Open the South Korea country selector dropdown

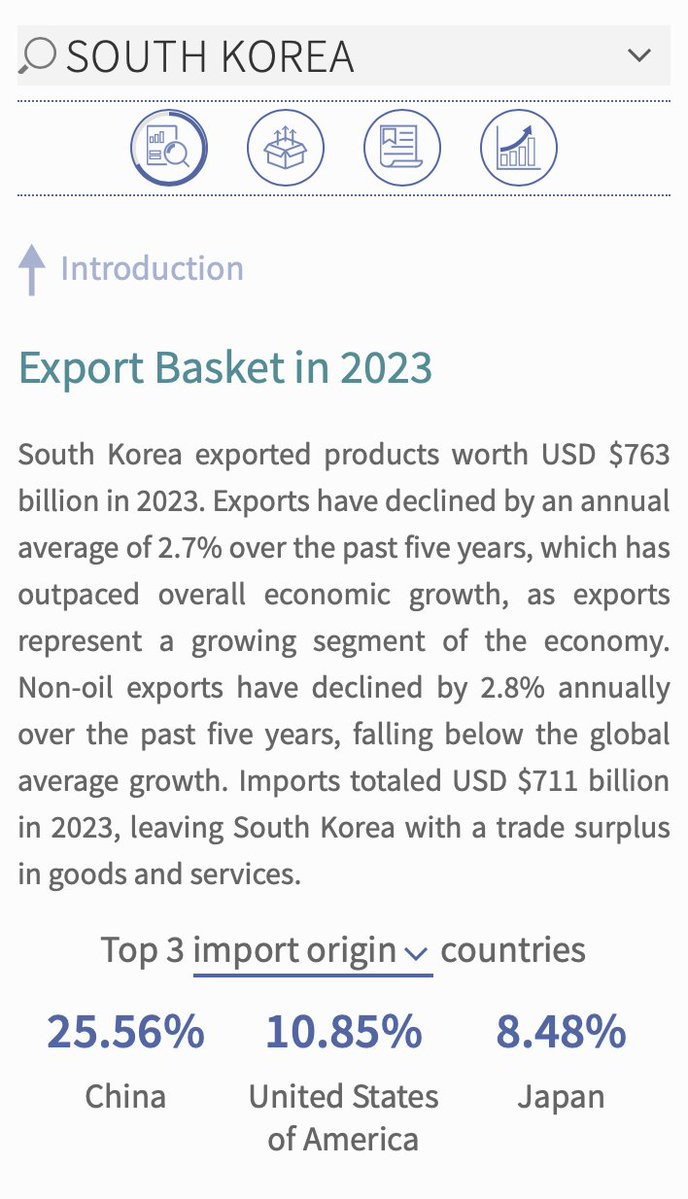[344, 55]
